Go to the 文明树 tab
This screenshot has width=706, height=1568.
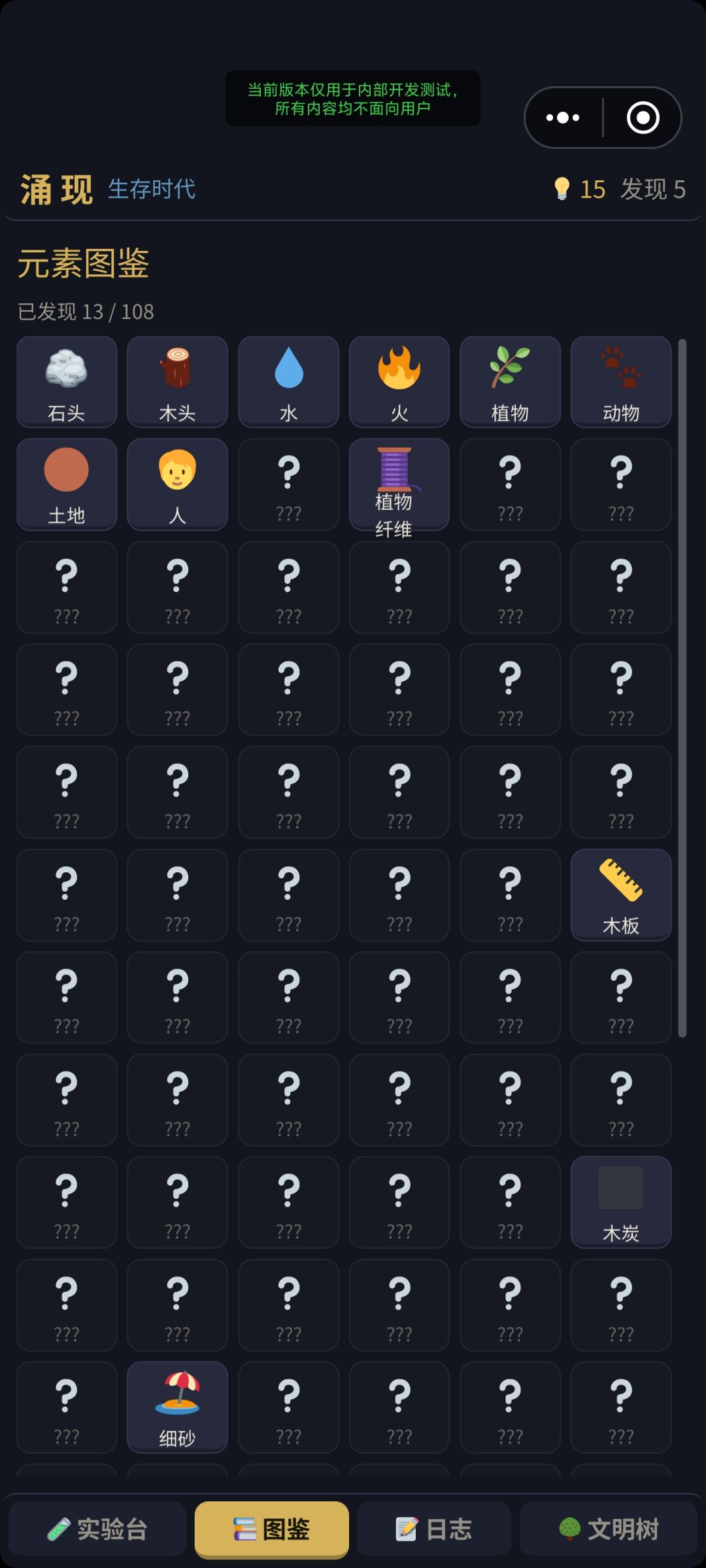609,1529
